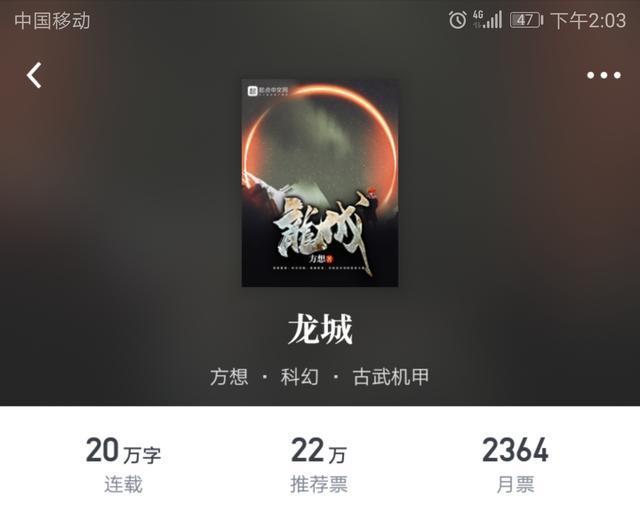Go back using the top-left arrow
This screenshot has width=640, height=518.
coord(35,75)
